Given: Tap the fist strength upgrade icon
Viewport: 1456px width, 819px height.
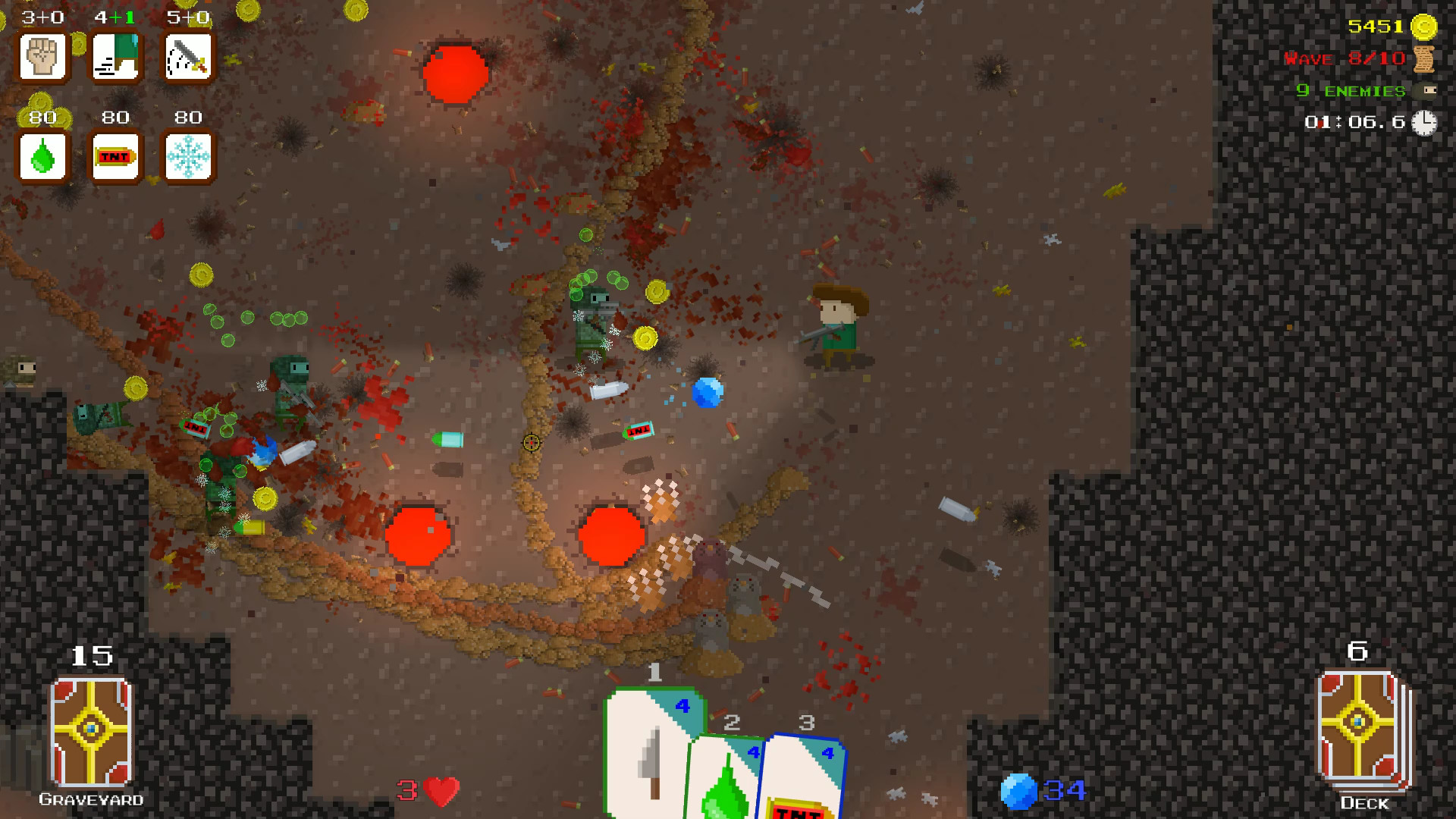Looking at the screenshot, I should click(x=42, y=57).
